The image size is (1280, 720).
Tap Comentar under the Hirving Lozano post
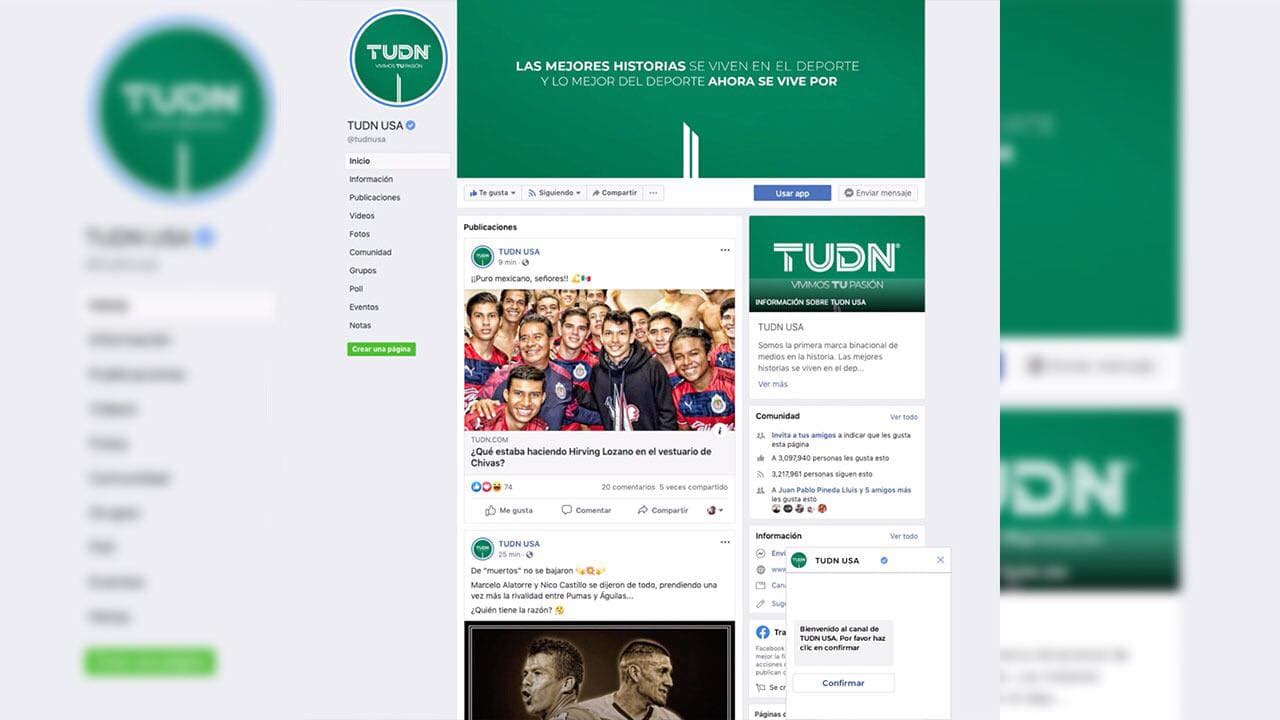click(586, 510)
